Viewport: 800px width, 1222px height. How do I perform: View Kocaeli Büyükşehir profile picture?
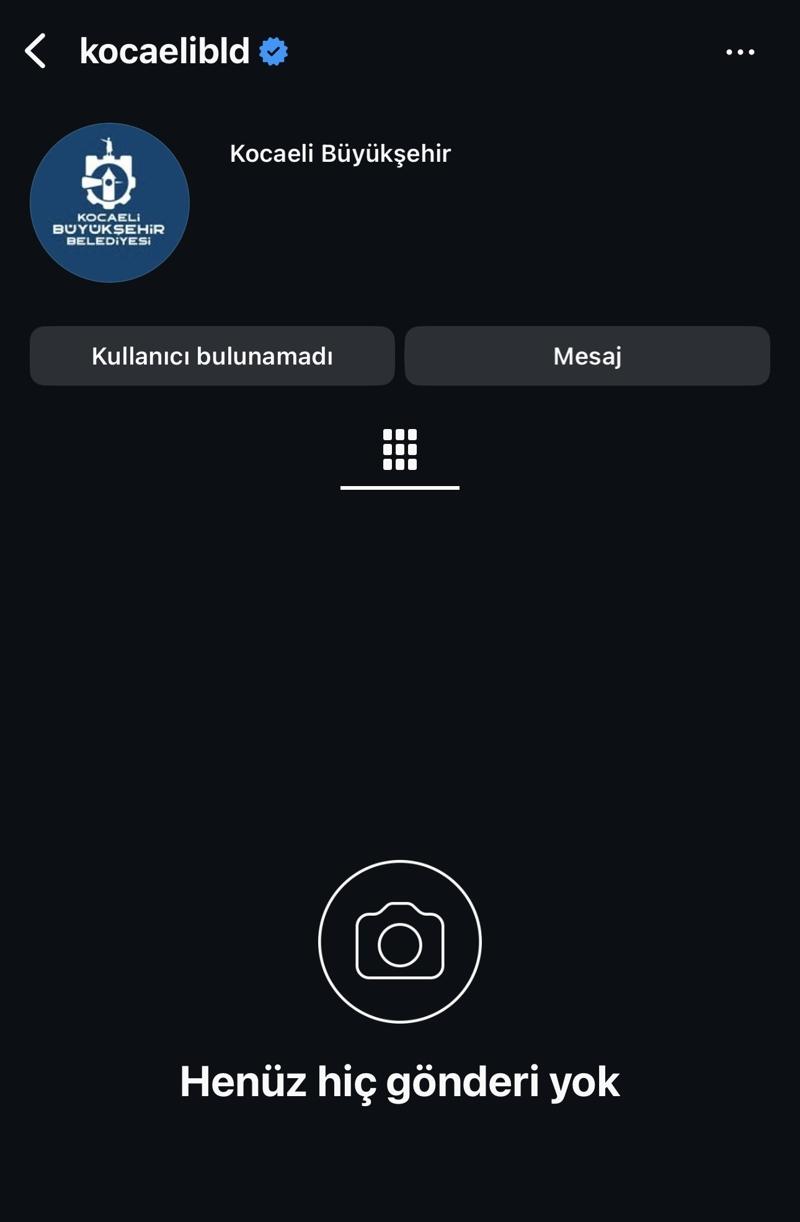tap(110, 203)
